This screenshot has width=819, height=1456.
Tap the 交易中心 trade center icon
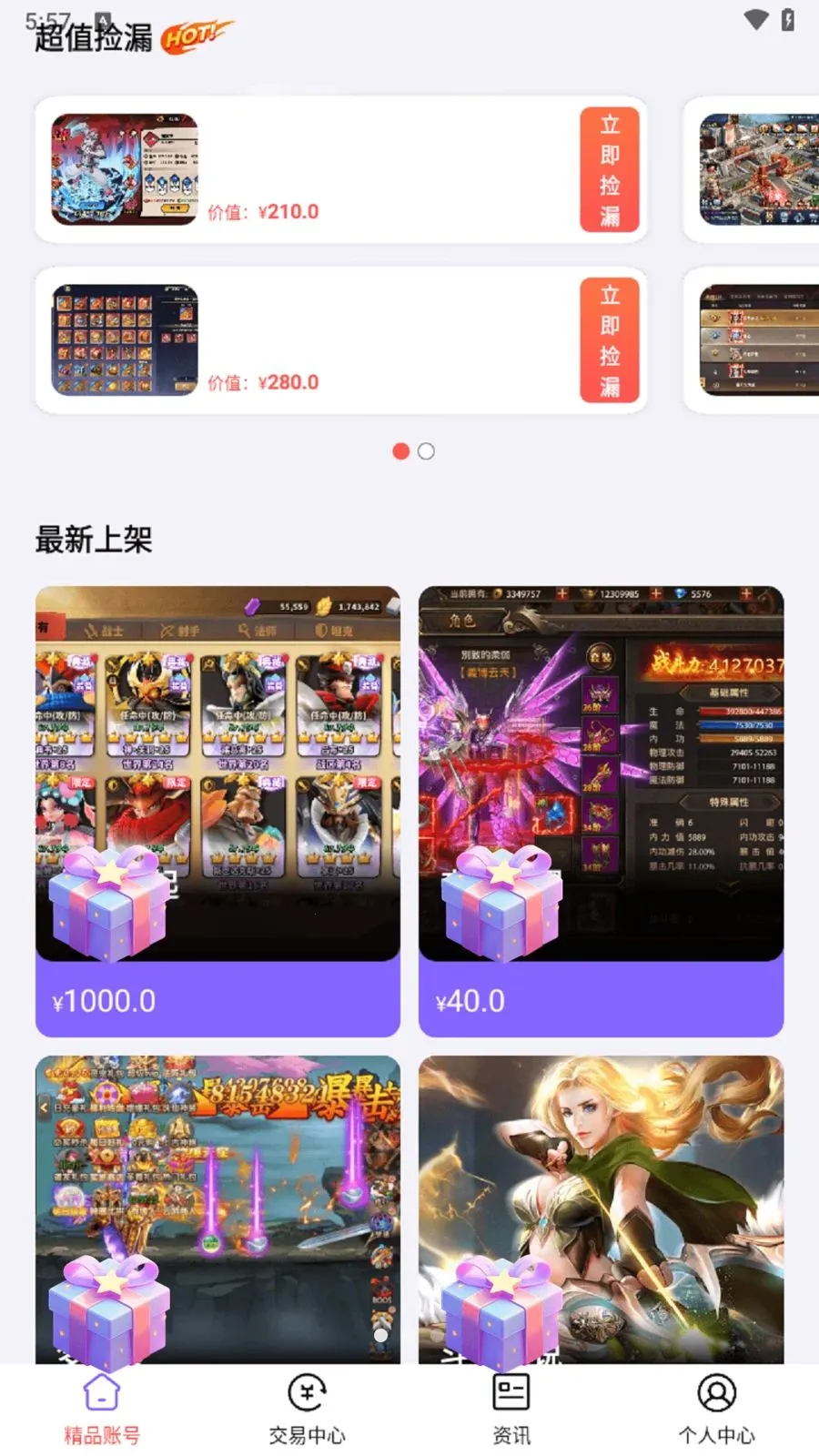click(307, 1390)
